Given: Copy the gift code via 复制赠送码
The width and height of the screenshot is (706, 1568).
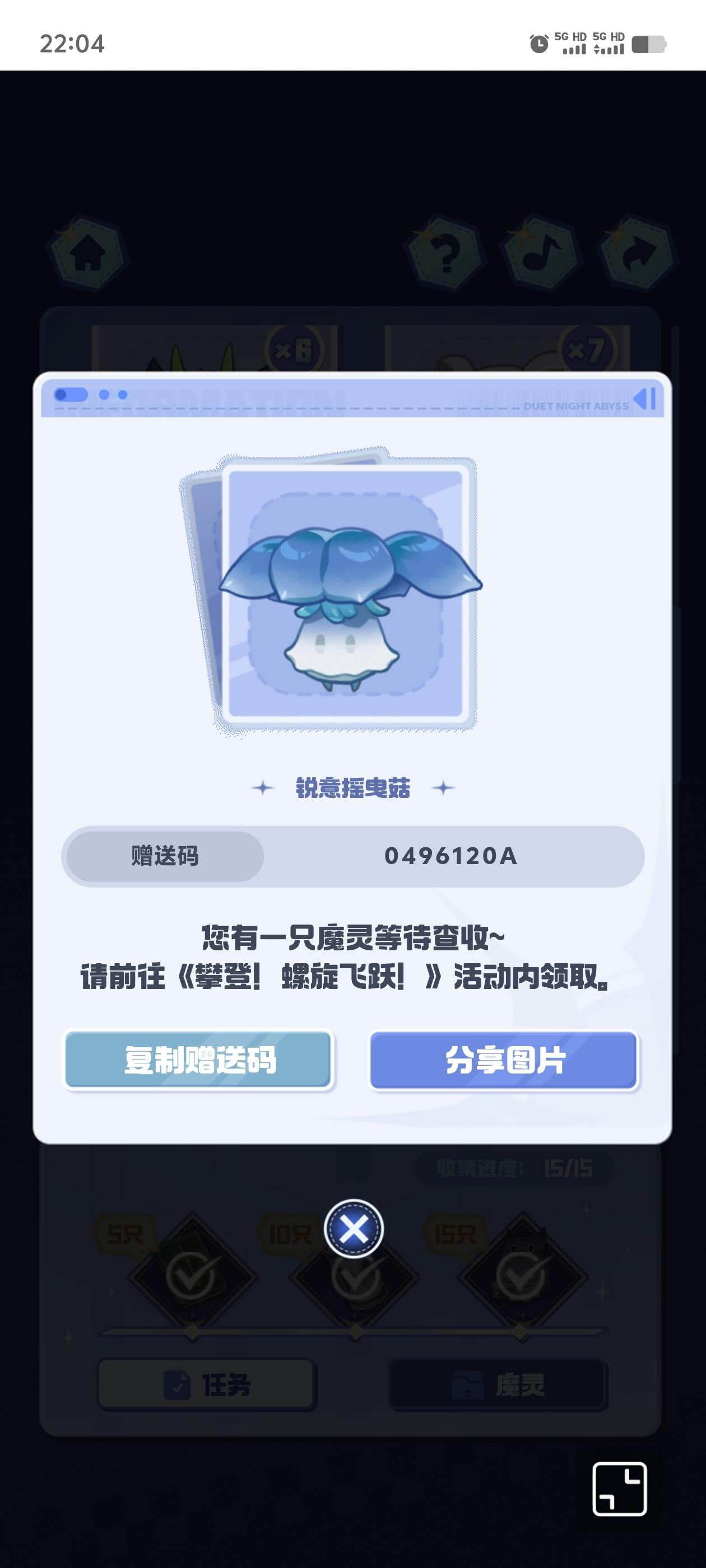Looking at the screenshot, I should tap(198, 1060).
